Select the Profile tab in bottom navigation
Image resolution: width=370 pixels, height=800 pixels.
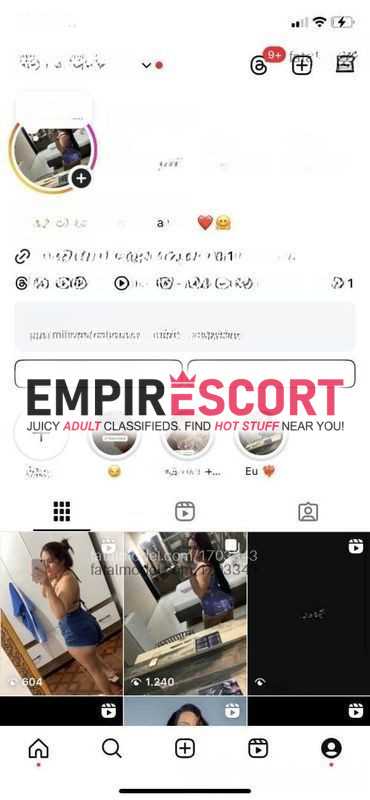[331, 748]
